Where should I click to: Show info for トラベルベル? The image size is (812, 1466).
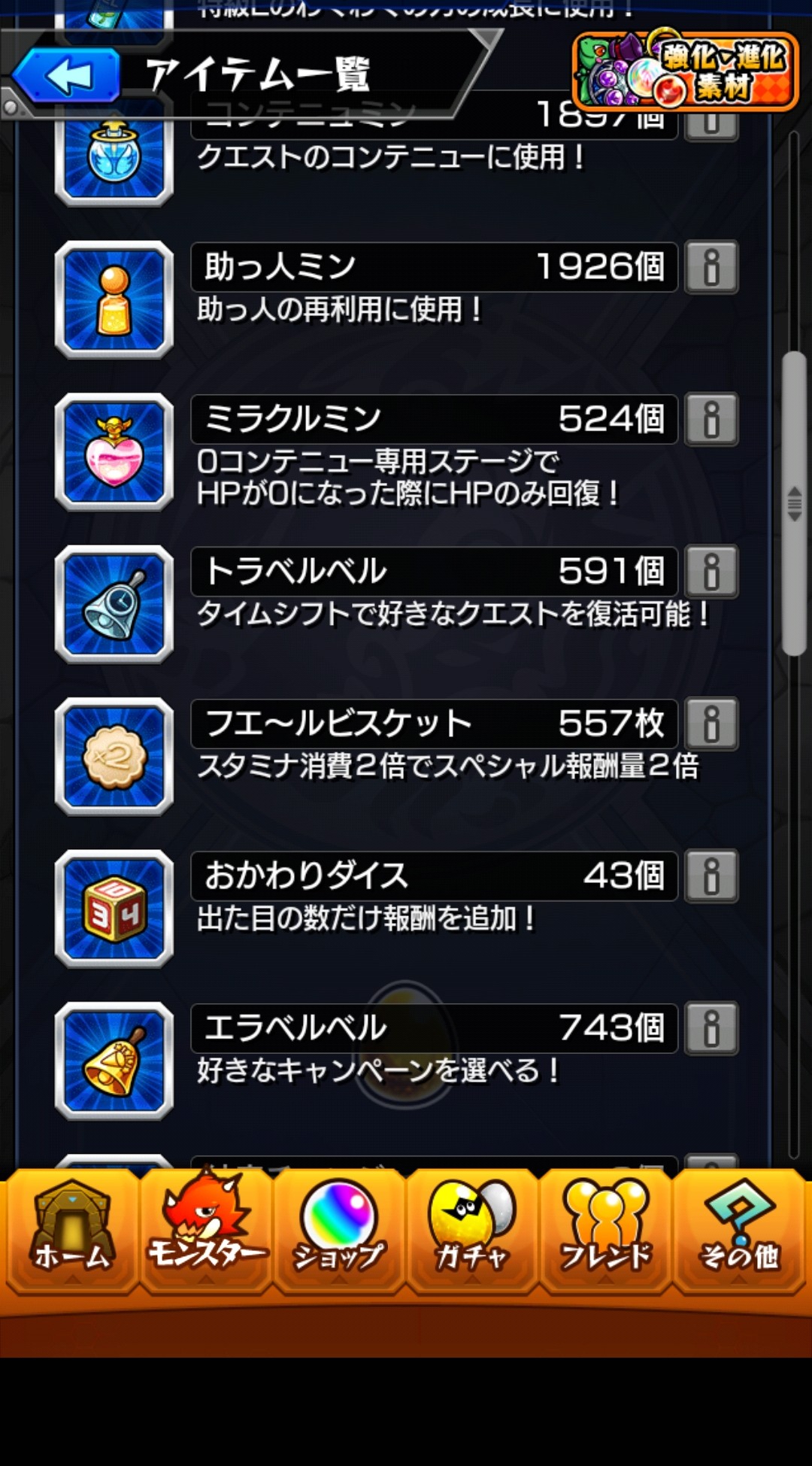[x=710, y=572]
